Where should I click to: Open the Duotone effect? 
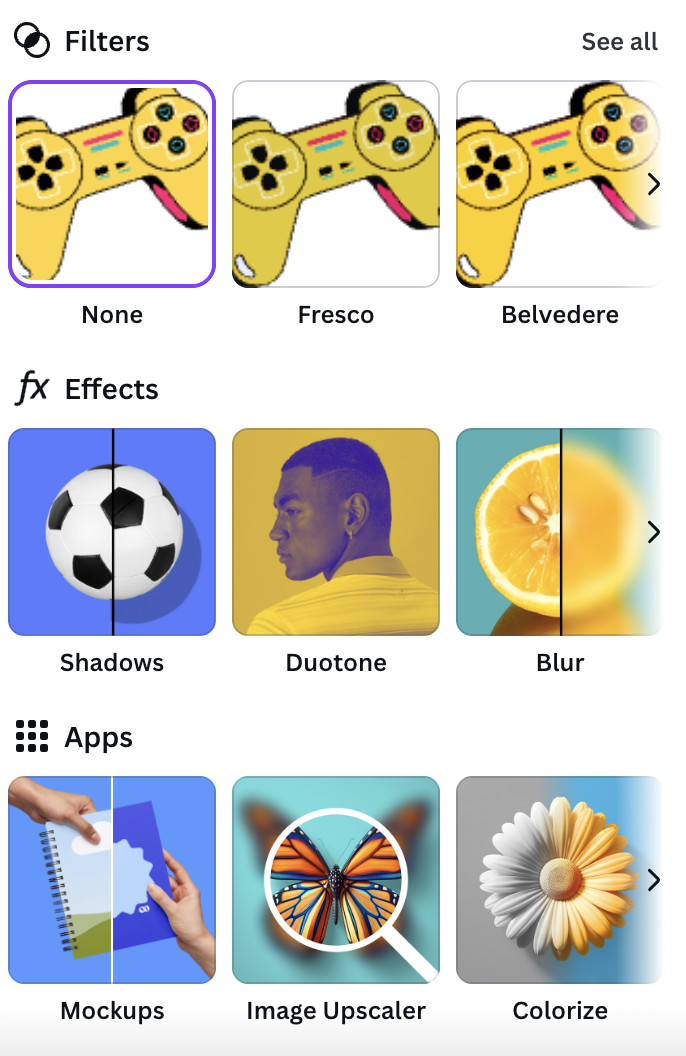[x=336, y=532]
